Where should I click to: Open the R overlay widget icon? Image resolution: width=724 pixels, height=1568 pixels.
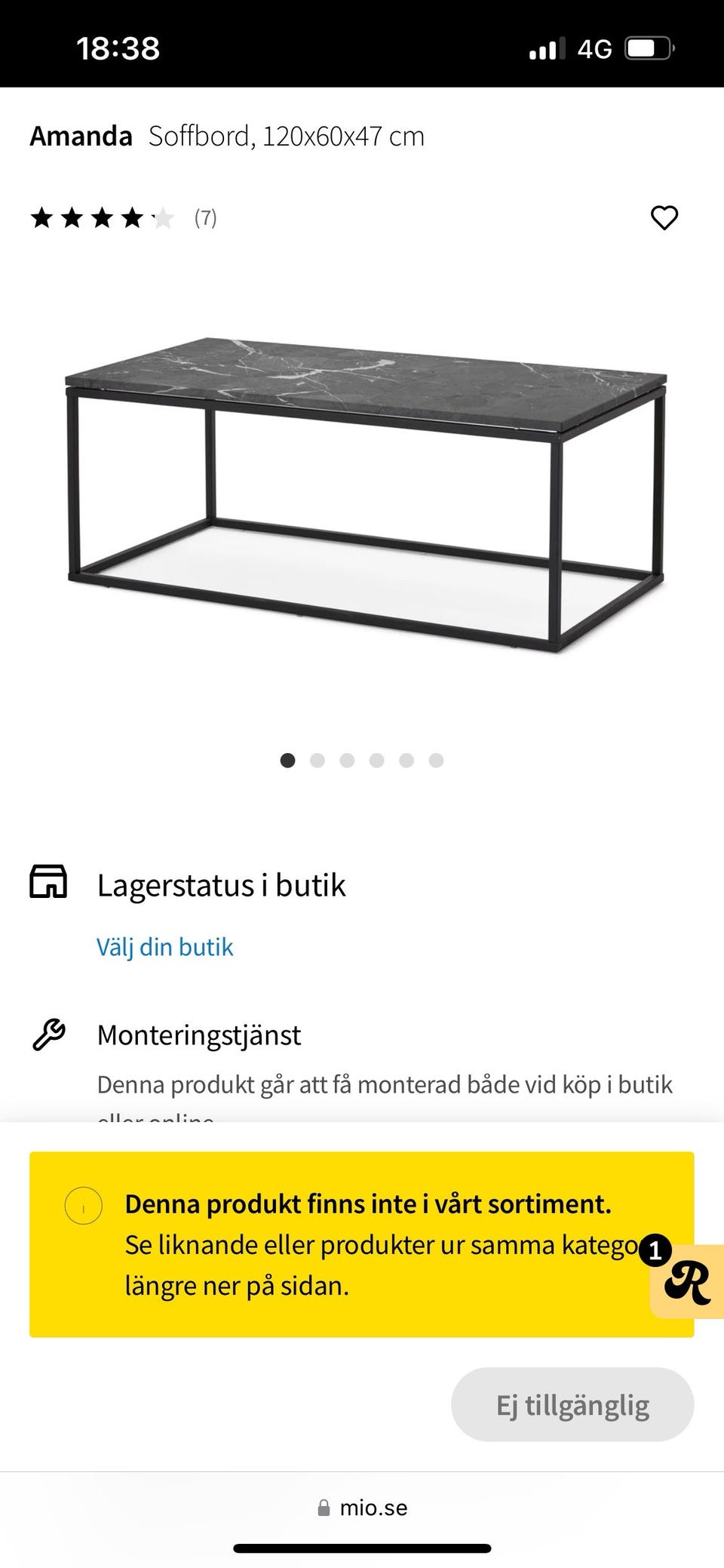pos(687,1284)
